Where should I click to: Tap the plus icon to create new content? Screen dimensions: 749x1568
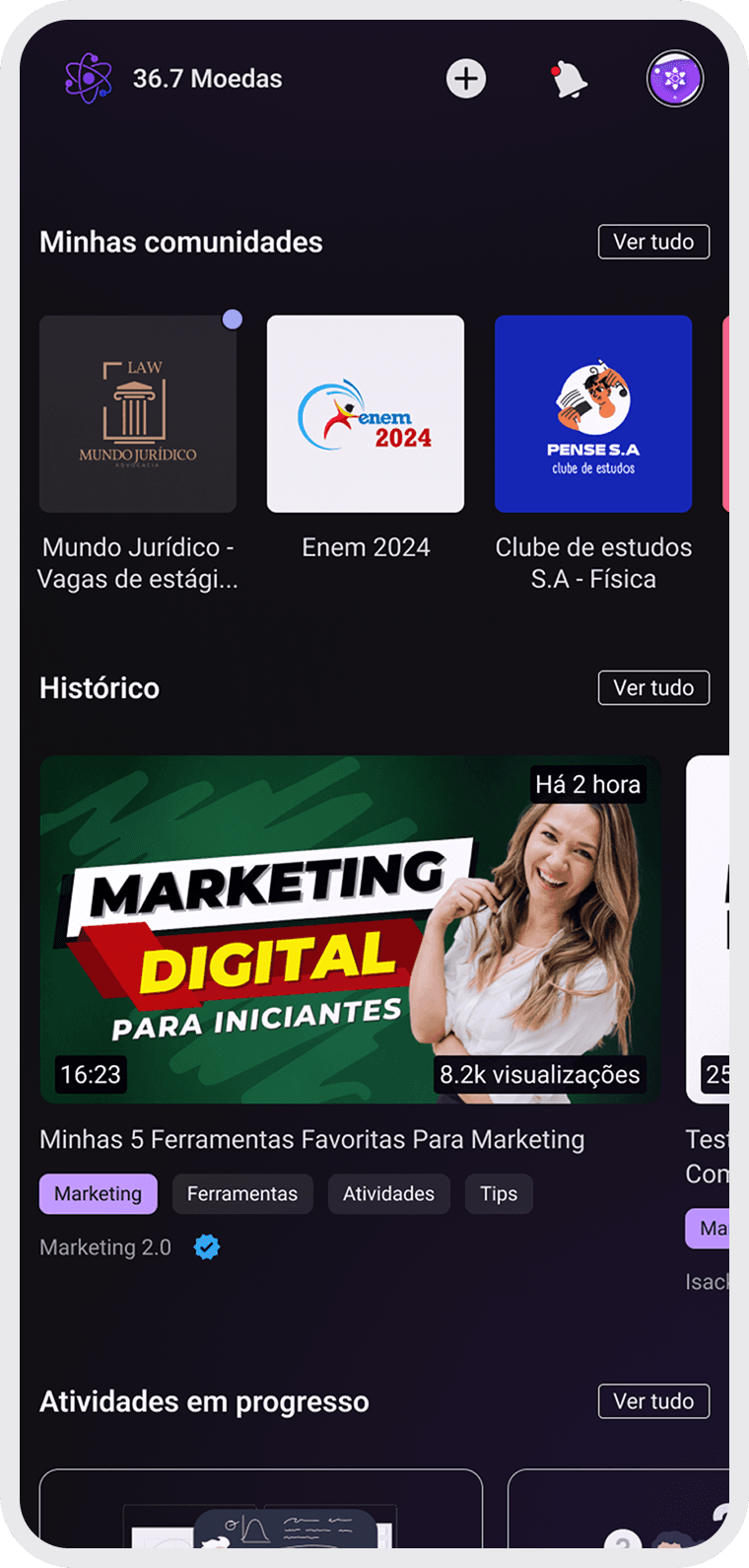coord(466,79)
